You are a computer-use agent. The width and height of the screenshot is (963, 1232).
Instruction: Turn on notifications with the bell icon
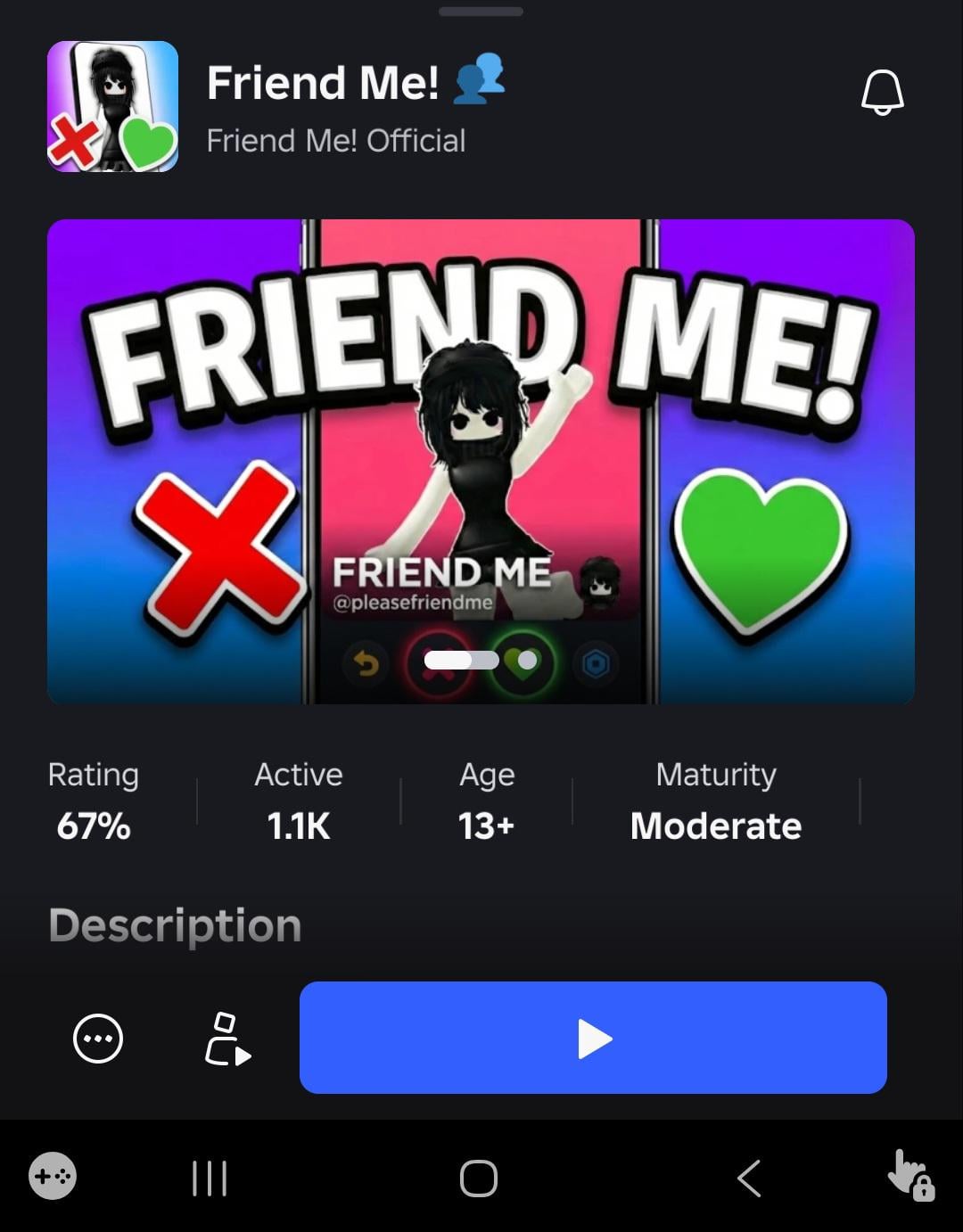pyautogui.click(x=882, y=93)
